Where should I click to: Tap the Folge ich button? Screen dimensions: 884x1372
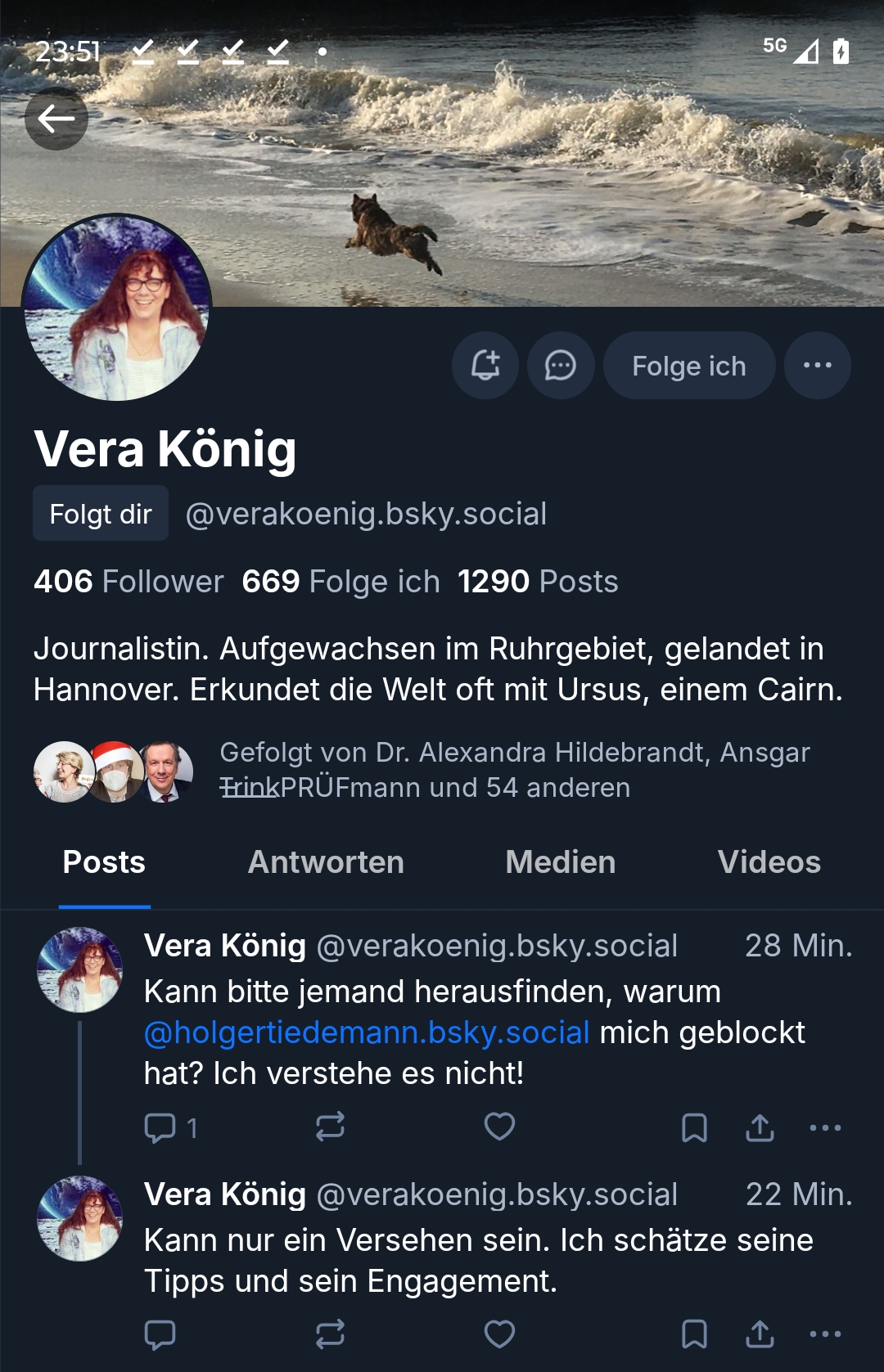[688, 365]
